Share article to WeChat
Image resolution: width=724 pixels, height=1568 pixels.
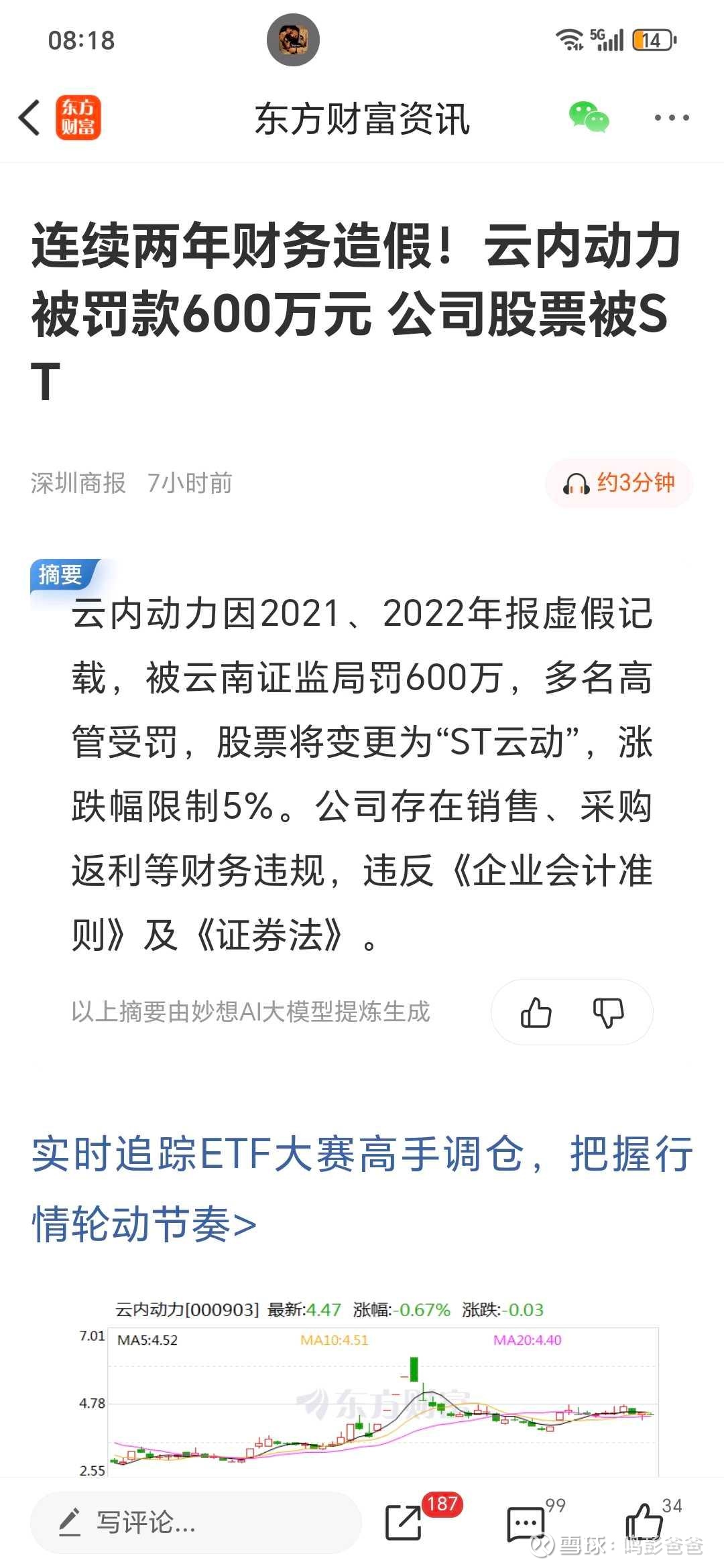589,117
